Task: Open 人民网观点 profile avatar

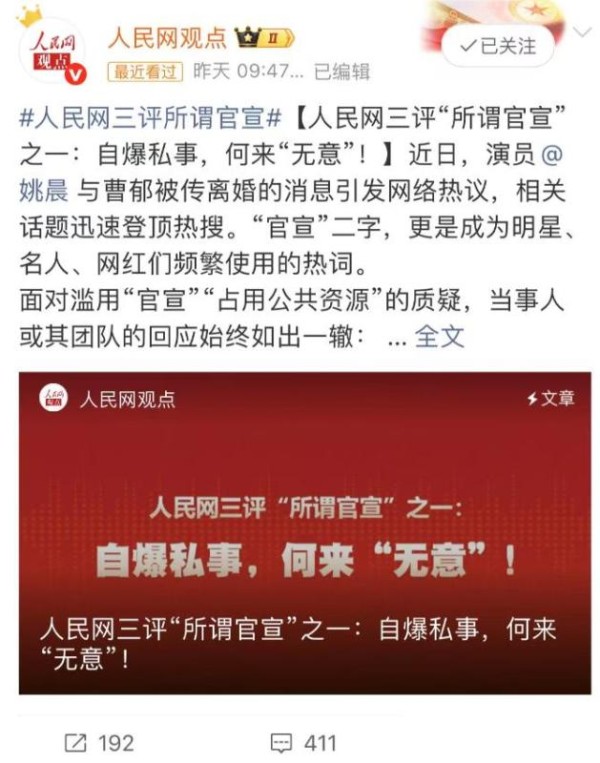Action: click(x=56, y=51)
